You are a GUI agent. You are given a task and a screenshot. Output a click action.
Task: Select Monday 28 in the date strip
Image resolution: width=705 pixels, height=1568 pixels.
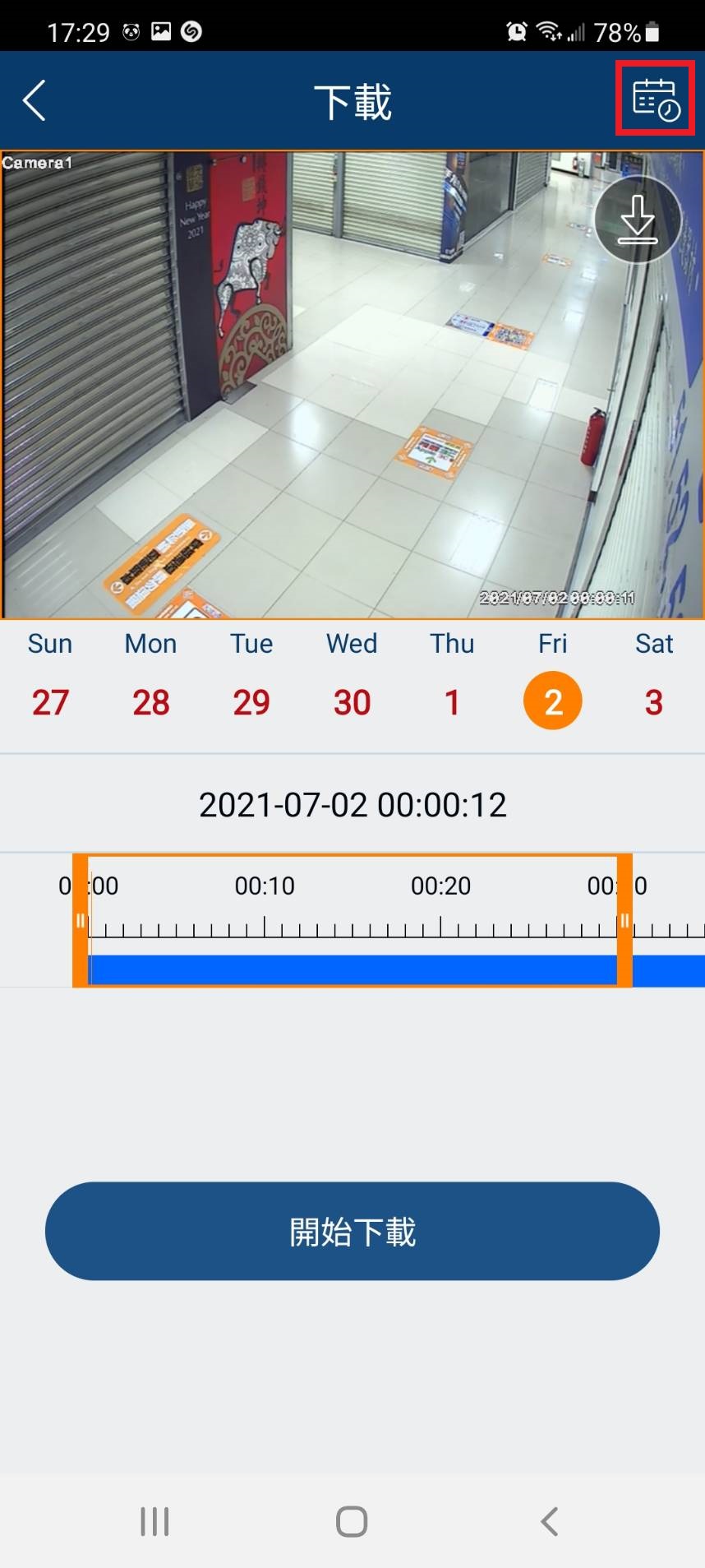pos(150,674)
